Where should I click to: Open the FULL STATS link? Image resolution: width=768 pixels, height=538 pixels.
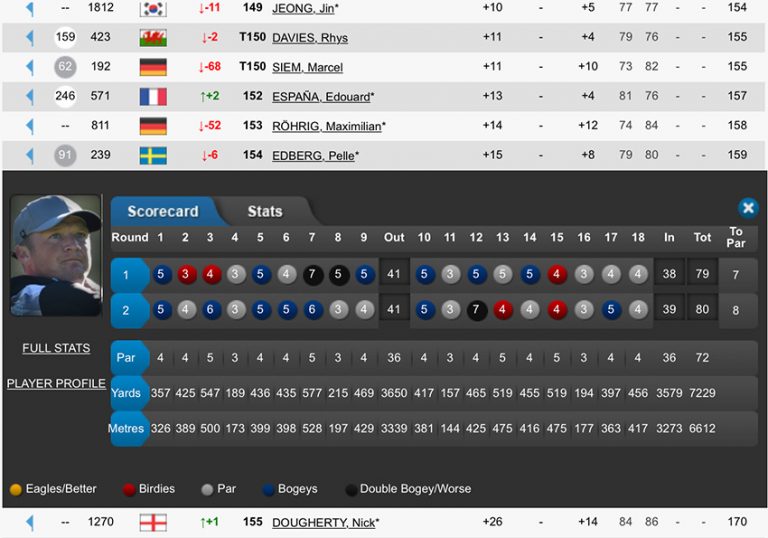tap(56, 348)
